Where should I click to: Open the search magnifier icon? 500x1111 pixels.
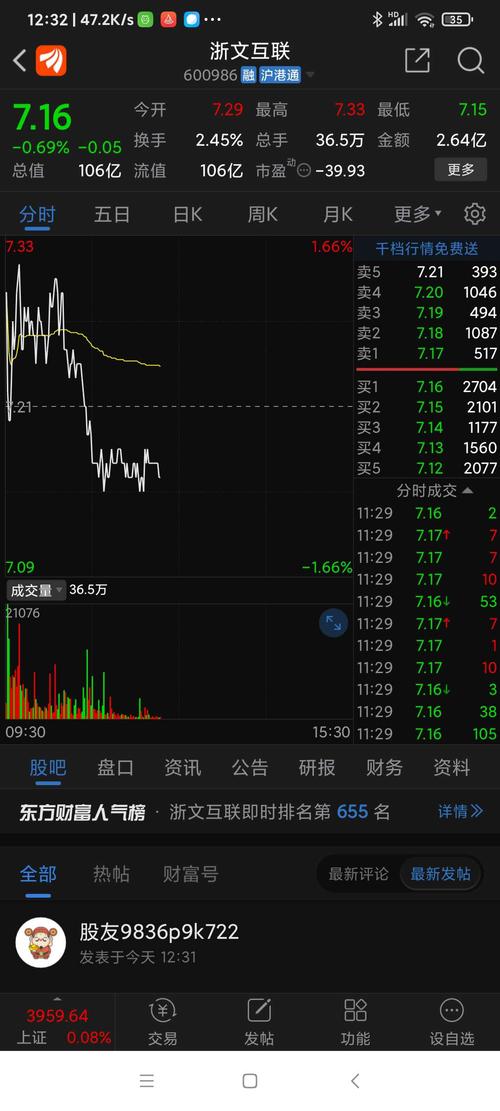coord(470,61)
